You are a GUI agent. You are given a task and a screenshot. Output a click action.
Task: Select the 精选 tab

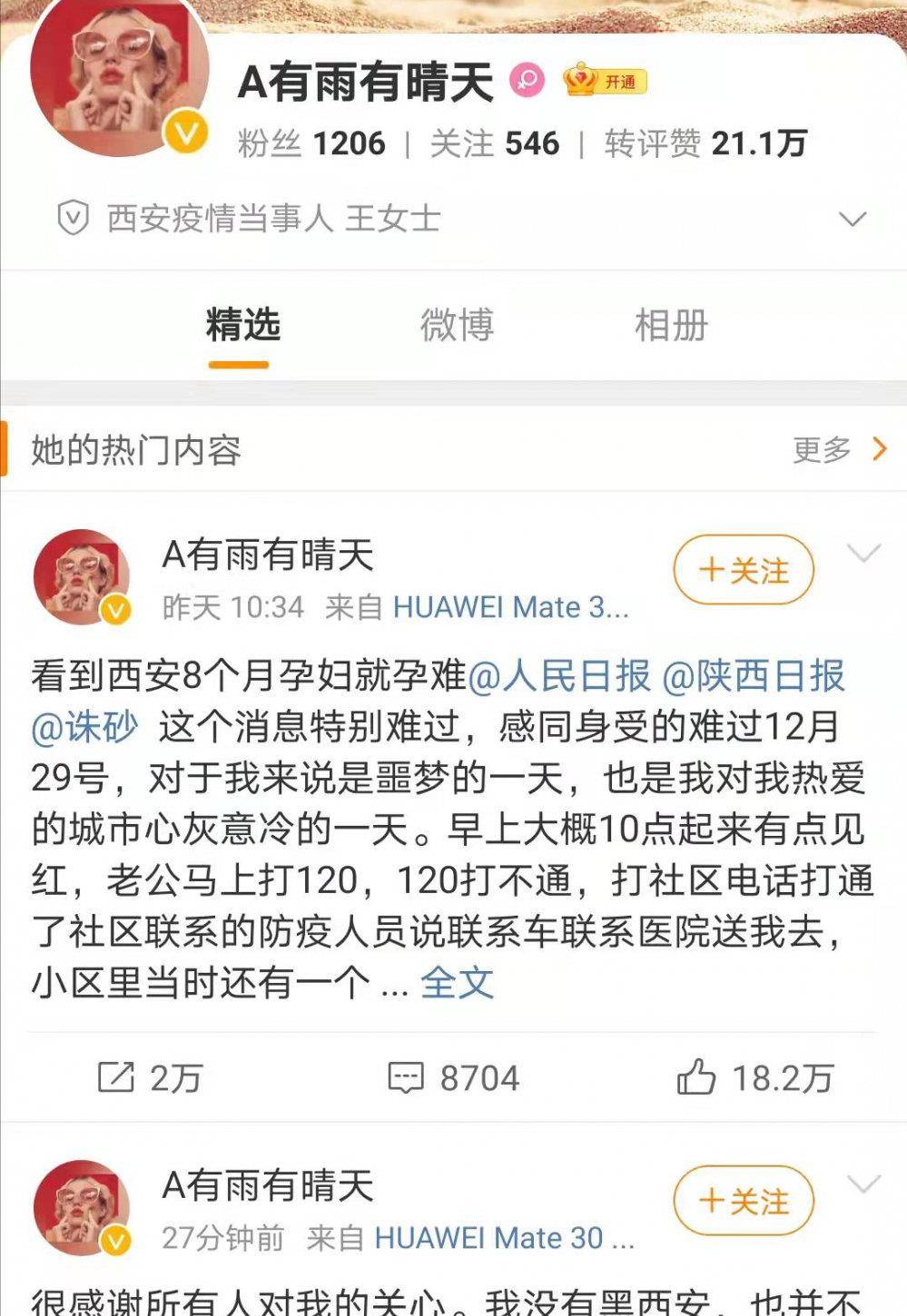click(242, 325)
